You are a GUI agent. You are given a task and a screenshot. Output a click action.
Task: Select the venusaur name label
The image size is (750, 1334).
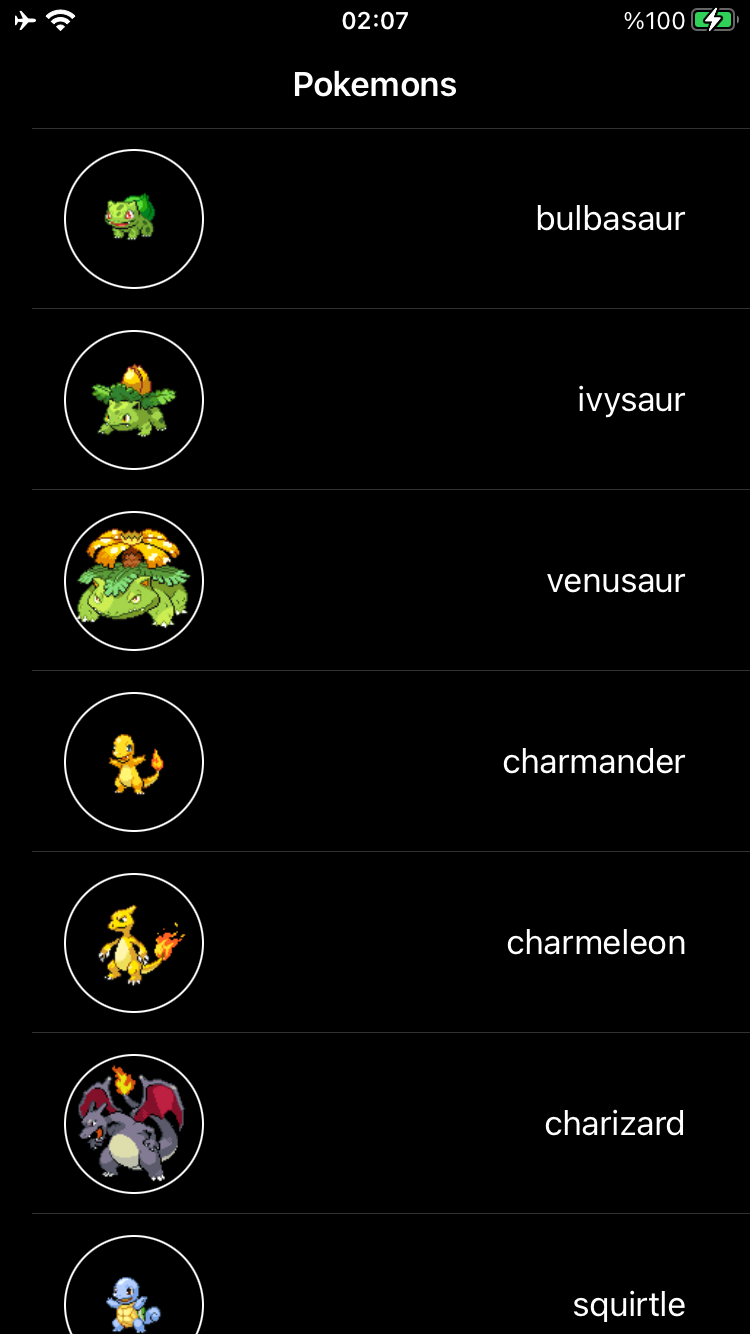[x=615, y=580]
